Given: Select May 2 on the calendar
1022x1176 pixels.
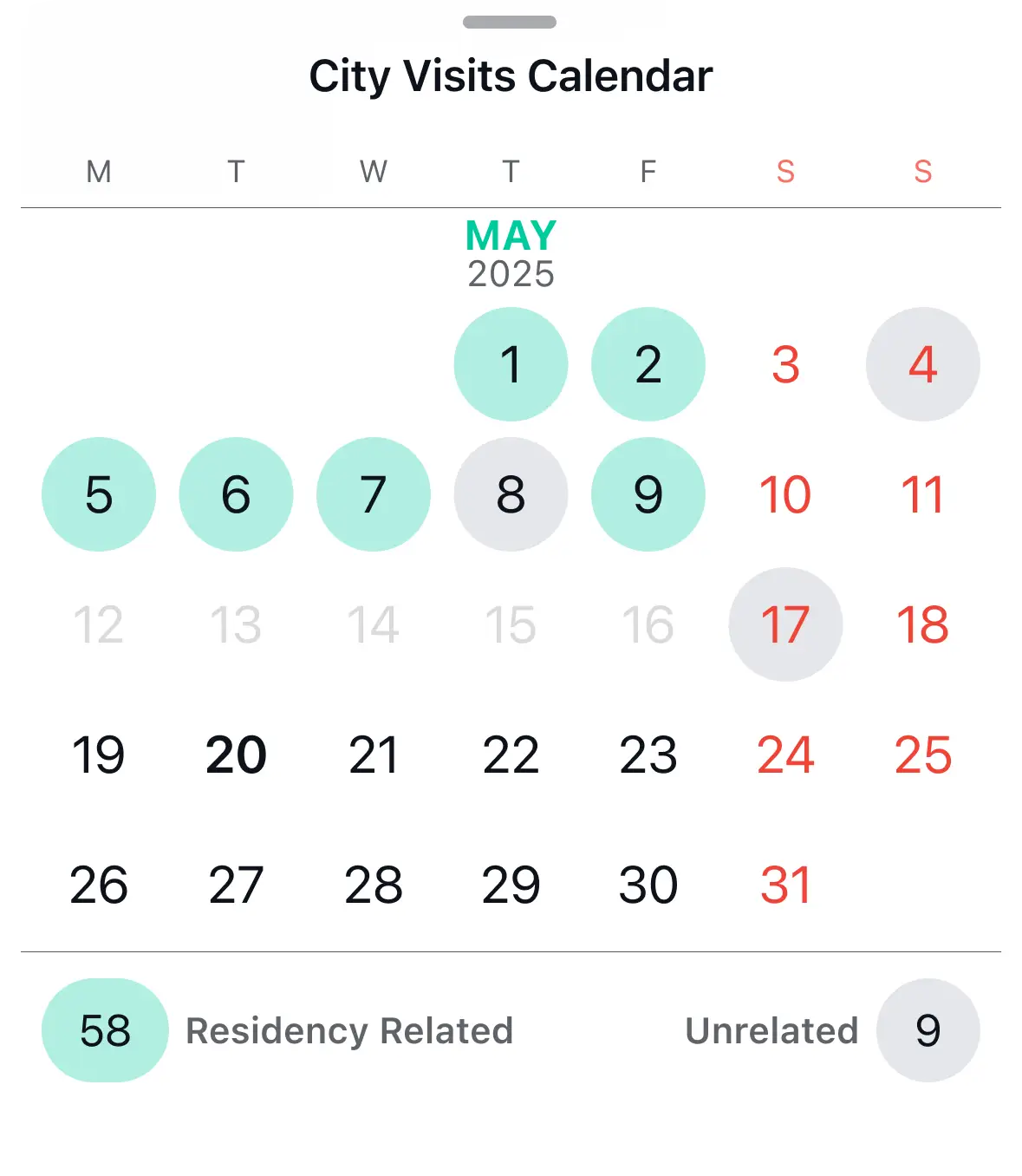Looking at the screenshot, I should (648, 364).
